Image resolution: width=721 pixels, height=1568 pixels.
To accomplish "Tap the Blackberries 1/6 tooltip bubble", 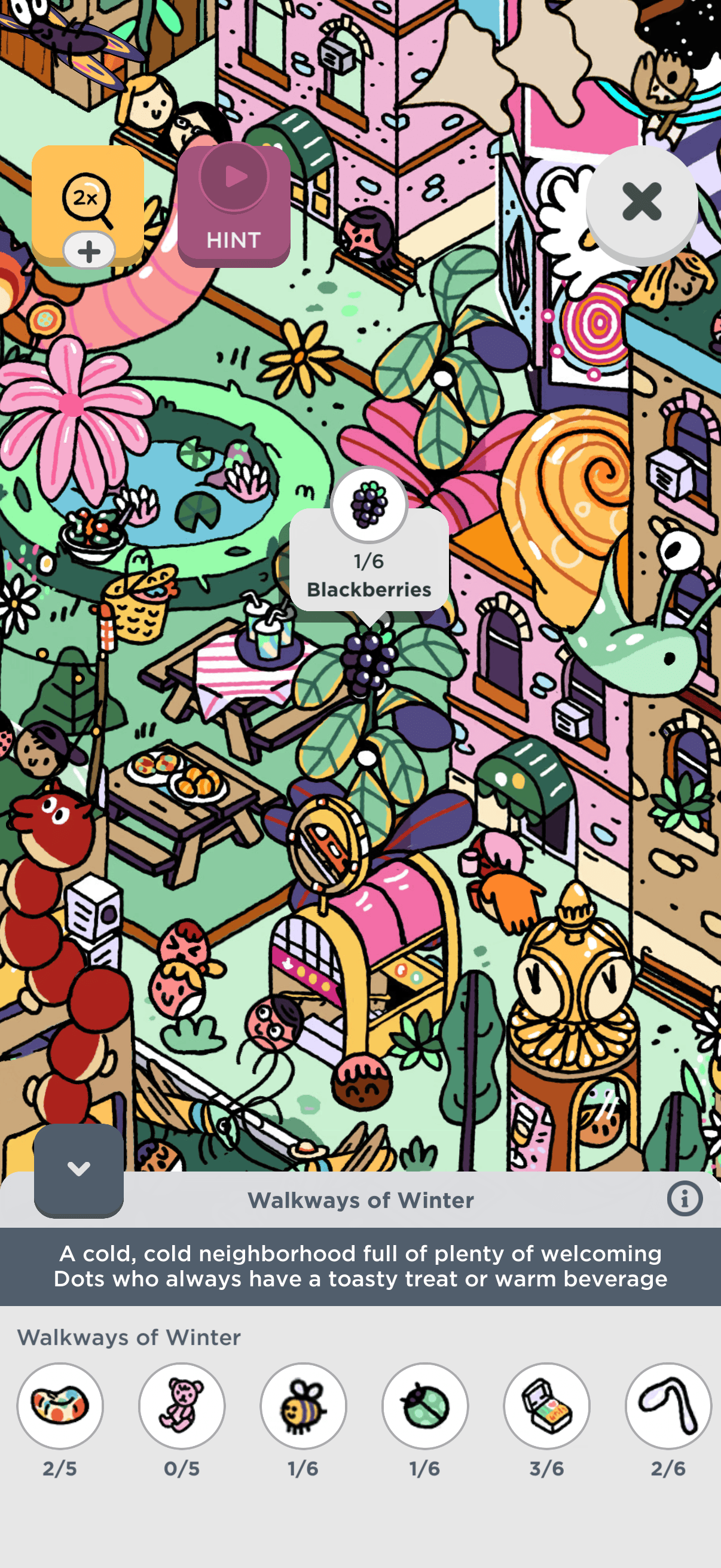I will (369, 560).
